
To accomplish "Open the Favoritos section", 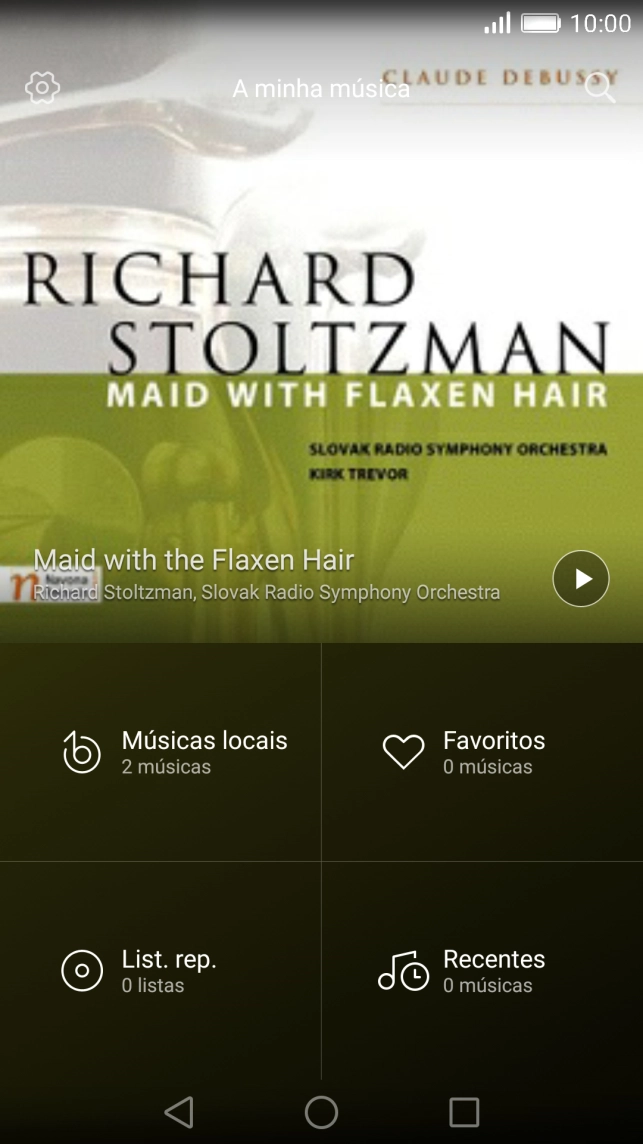I will (x=482, y=752).
